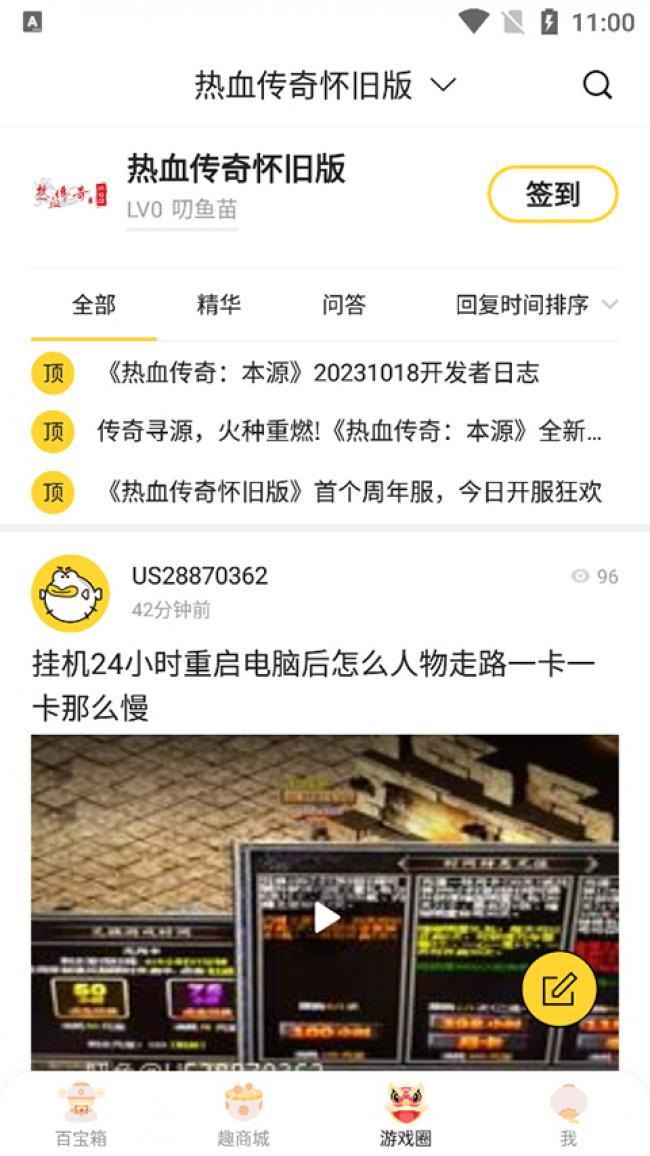The height and width of the screenshot is (1156, 650).
Task: Open pinned post 20231018开发者日志
Action: (x=321, y=374)
